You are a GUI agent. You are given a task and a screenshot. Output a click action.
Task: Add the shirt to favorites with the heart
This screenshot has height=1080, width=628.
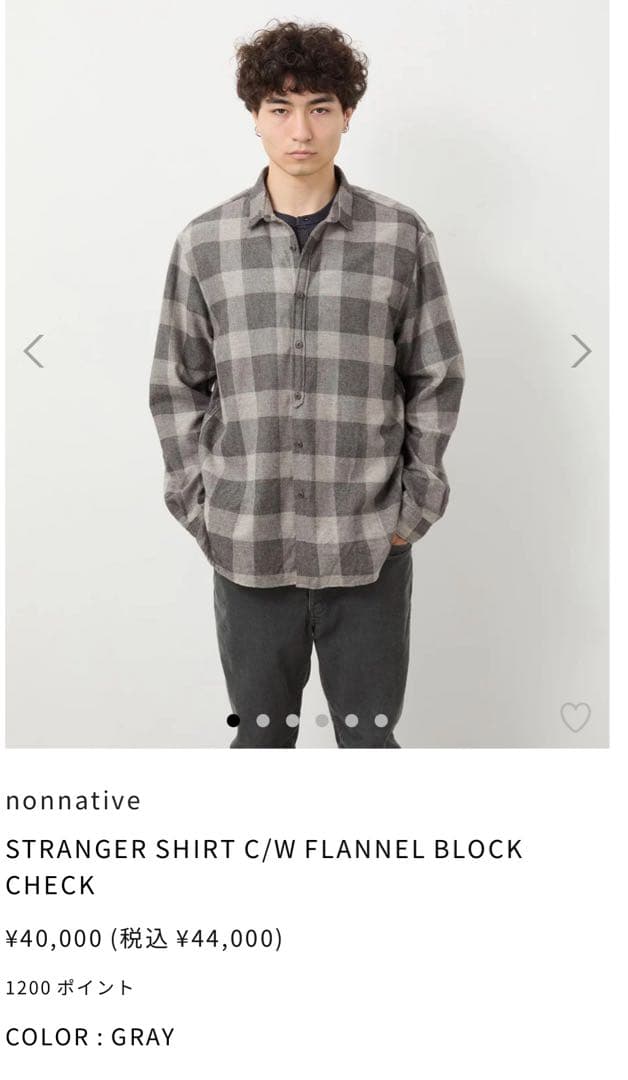(575, 717)
